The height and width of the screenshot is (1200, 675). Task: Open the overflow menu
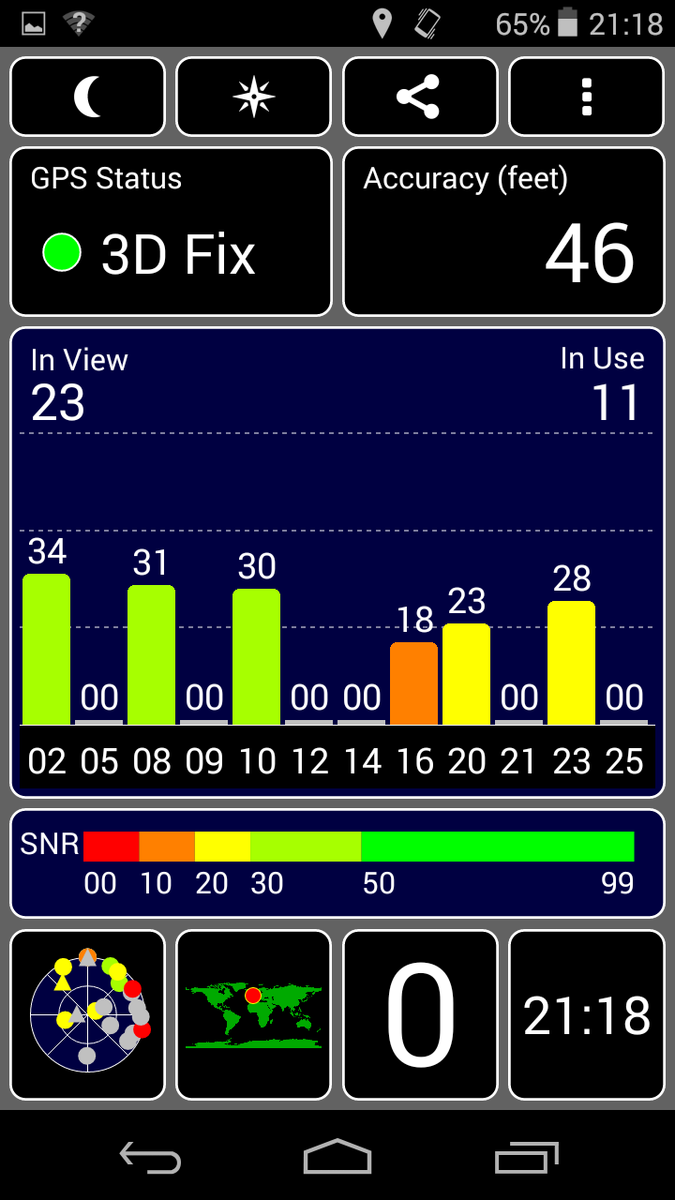pyautogui.click(x=586, y=97)
